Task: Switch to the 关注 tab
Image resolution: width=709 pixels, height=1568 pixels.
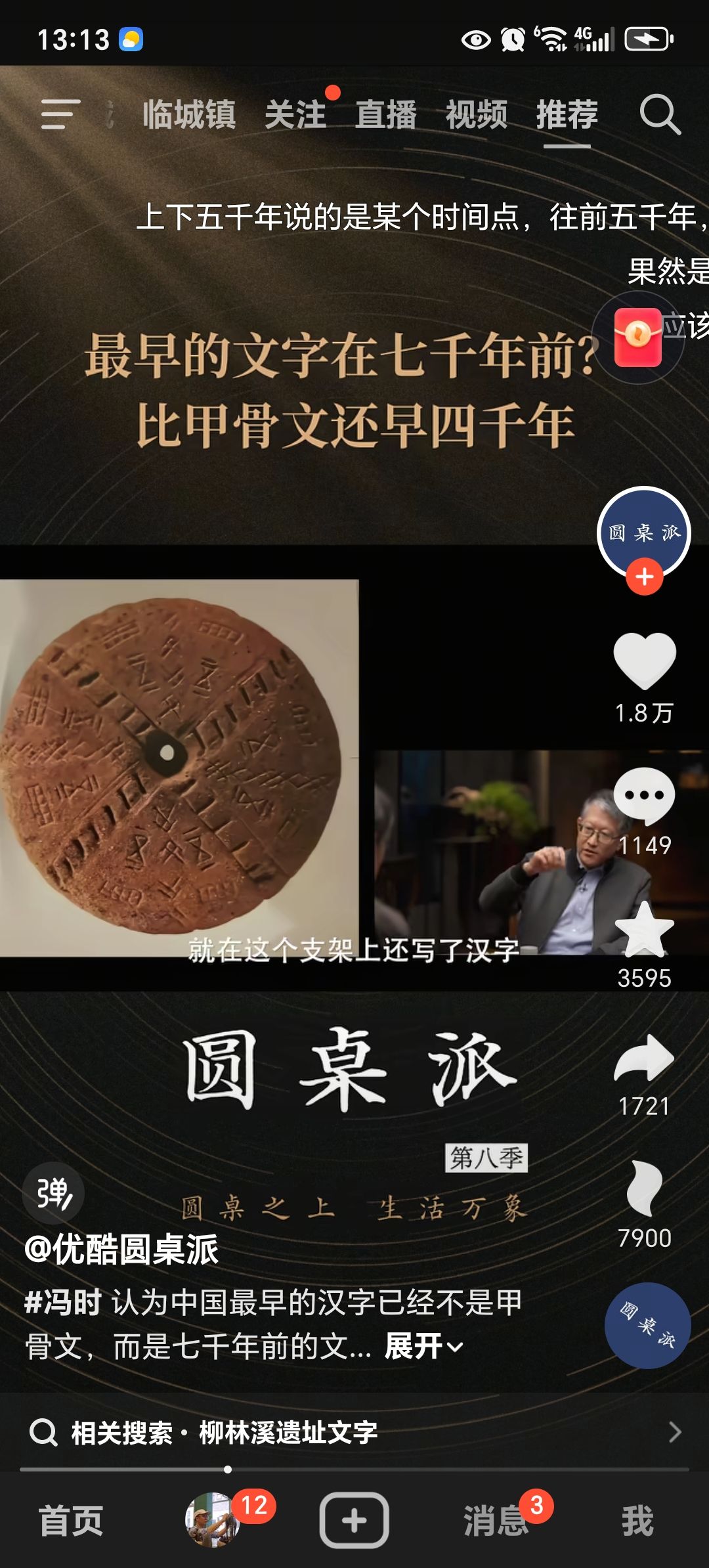Action: click(x=295, y=114)
